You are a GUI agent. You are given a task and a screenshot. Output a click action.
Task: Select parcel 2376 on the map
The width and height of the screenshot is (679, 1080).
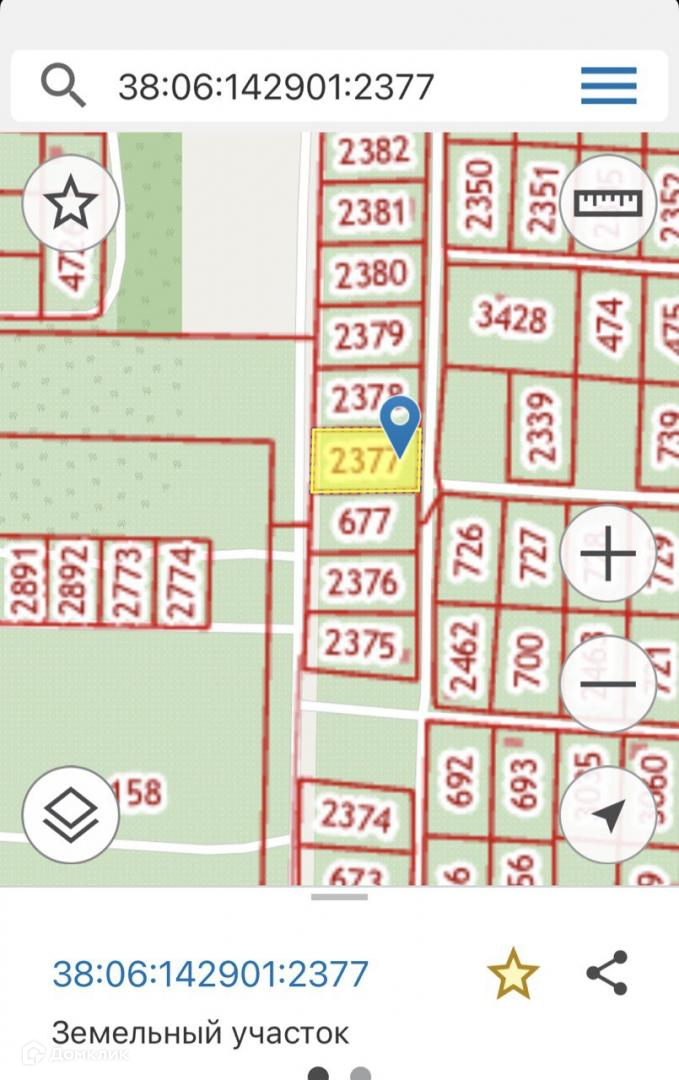tap(362, 582)
